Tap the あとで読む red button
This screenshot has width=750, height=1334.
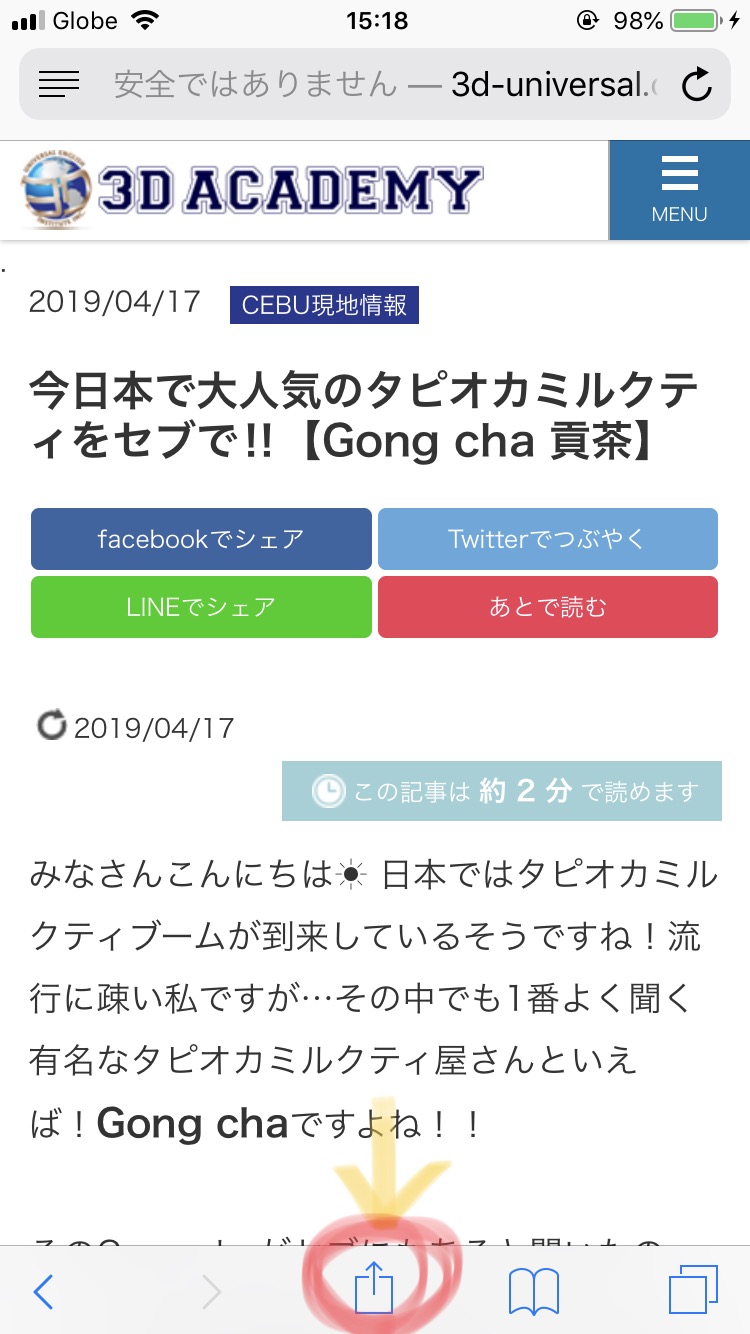click(x=547, y=607)
